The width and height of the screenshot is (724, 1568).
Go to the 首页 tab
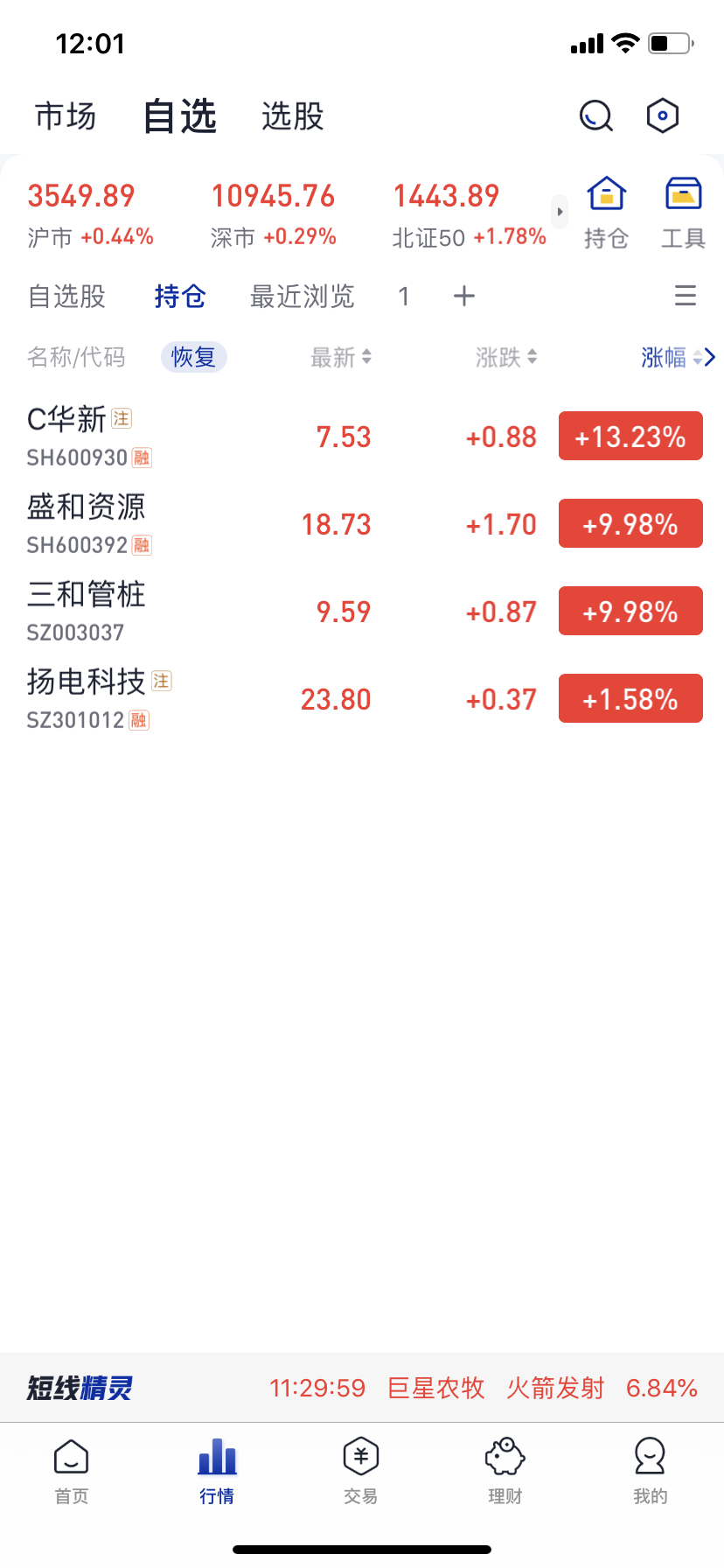[72, 1471]
